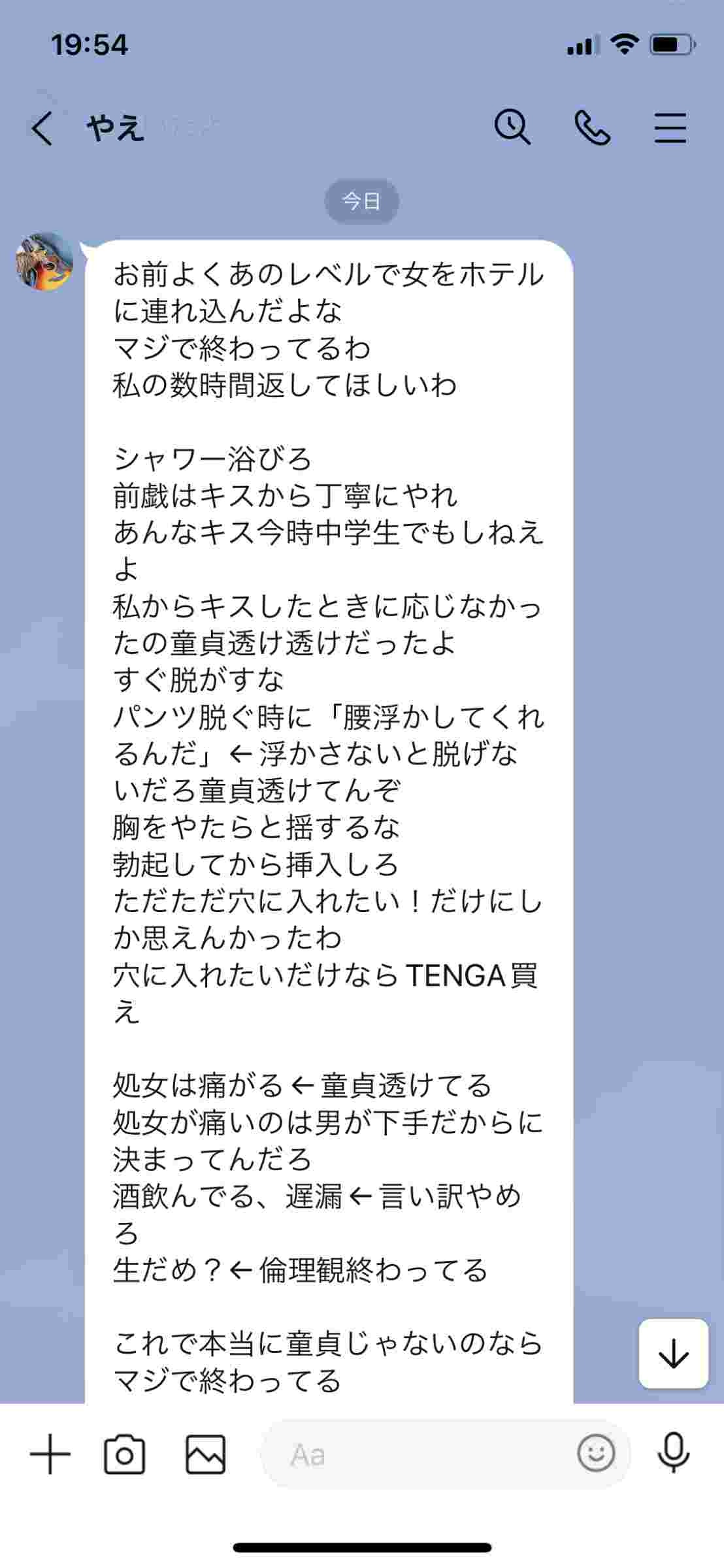The image size is (724, 1568).
Task: Go back from the やえ chat
Action: tap(42, 128)
